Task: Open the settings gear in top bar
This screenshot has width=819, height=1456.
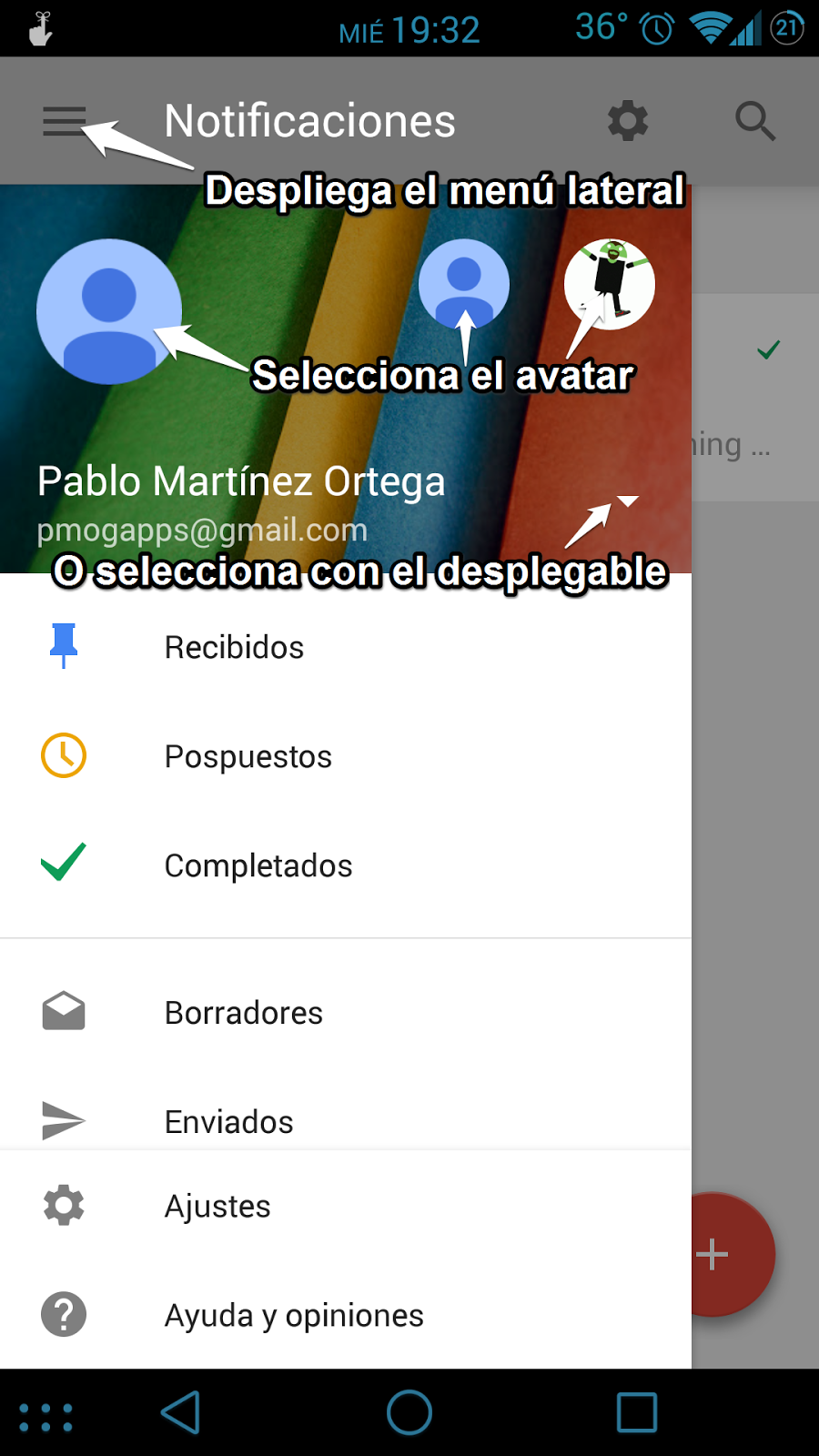Action: (x=627, y=121)
